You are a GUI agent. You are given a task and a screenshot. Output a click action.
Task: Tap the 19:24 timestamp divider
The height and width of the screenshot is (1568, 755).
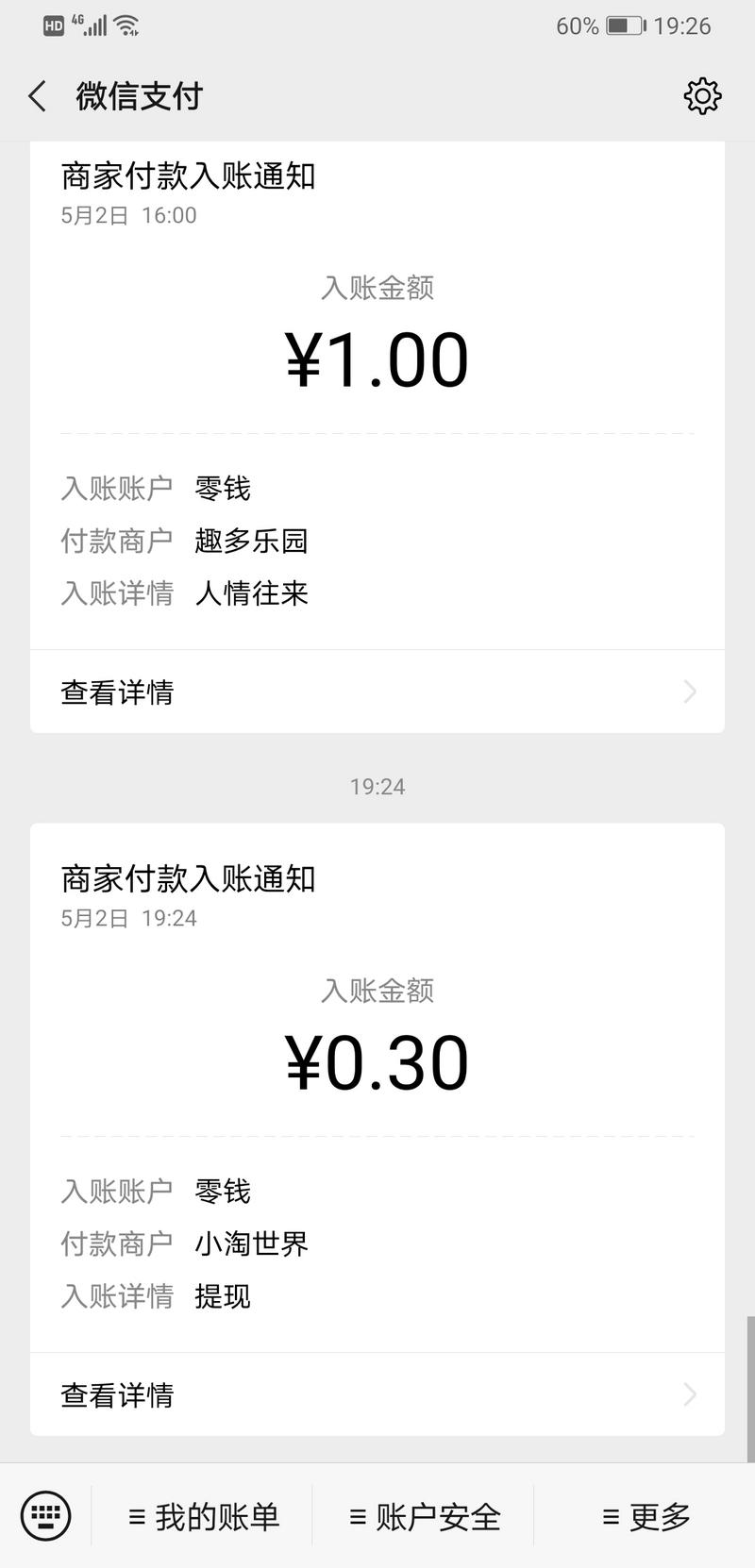pyautogui.click(x=377, y=785)
